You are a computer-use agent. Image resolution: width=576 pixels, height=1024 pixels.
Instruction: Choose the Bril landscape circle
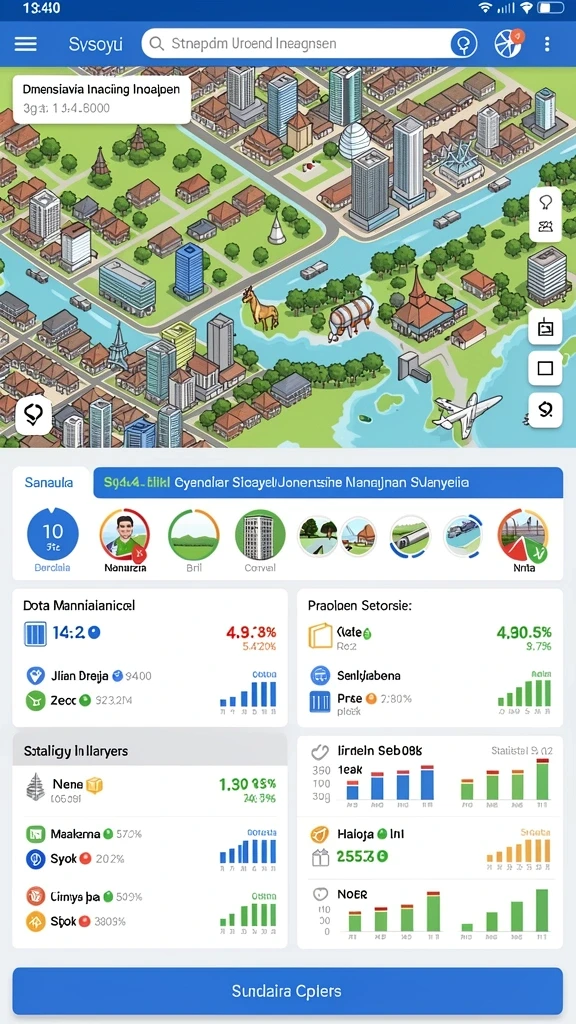tap(194, 541)
